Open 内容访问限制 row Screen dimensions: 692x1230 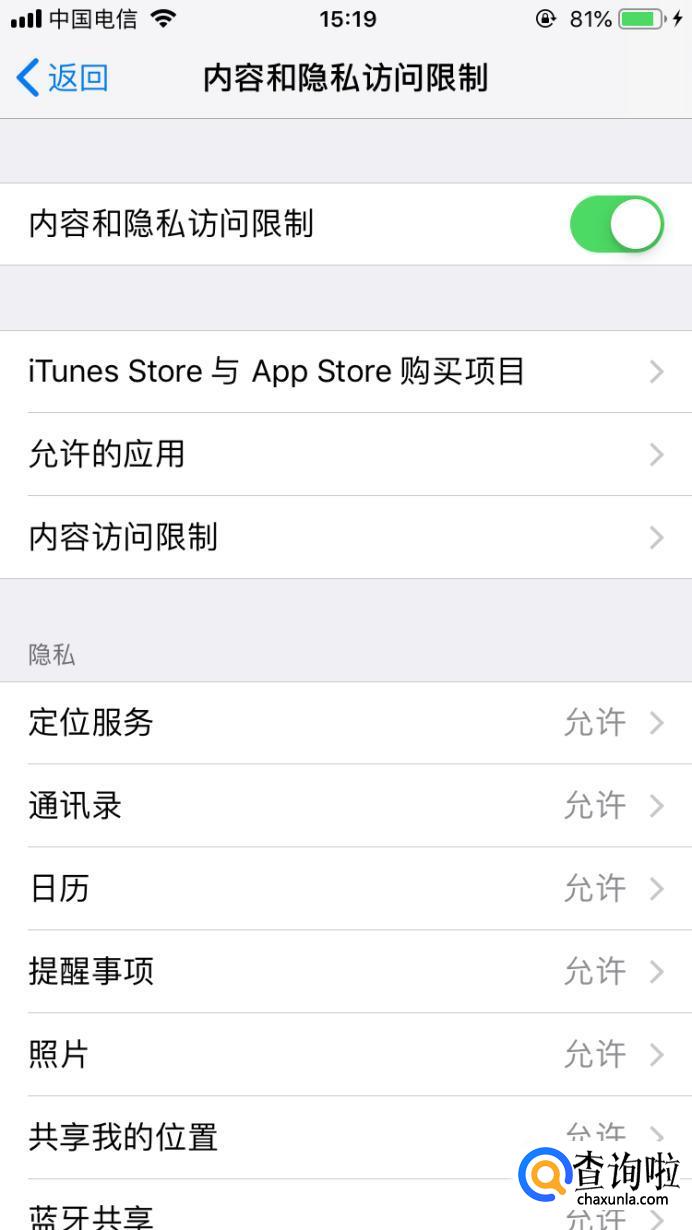pyautogui.click(x=346, y=538)
